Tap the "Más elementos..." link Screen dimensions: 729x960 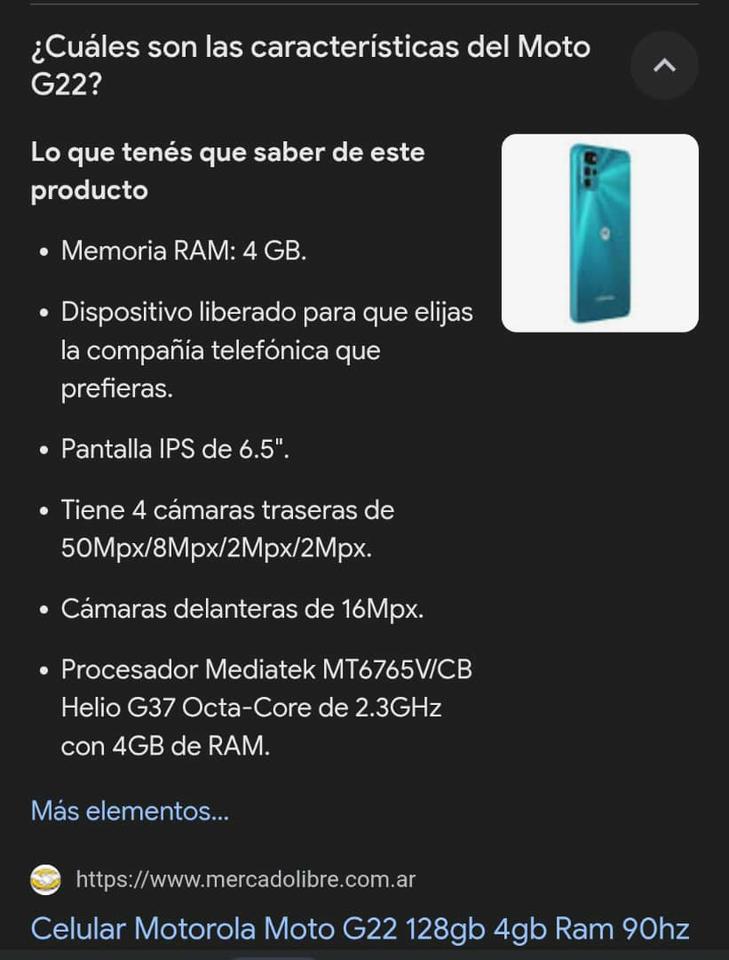[x=130, y=810]
